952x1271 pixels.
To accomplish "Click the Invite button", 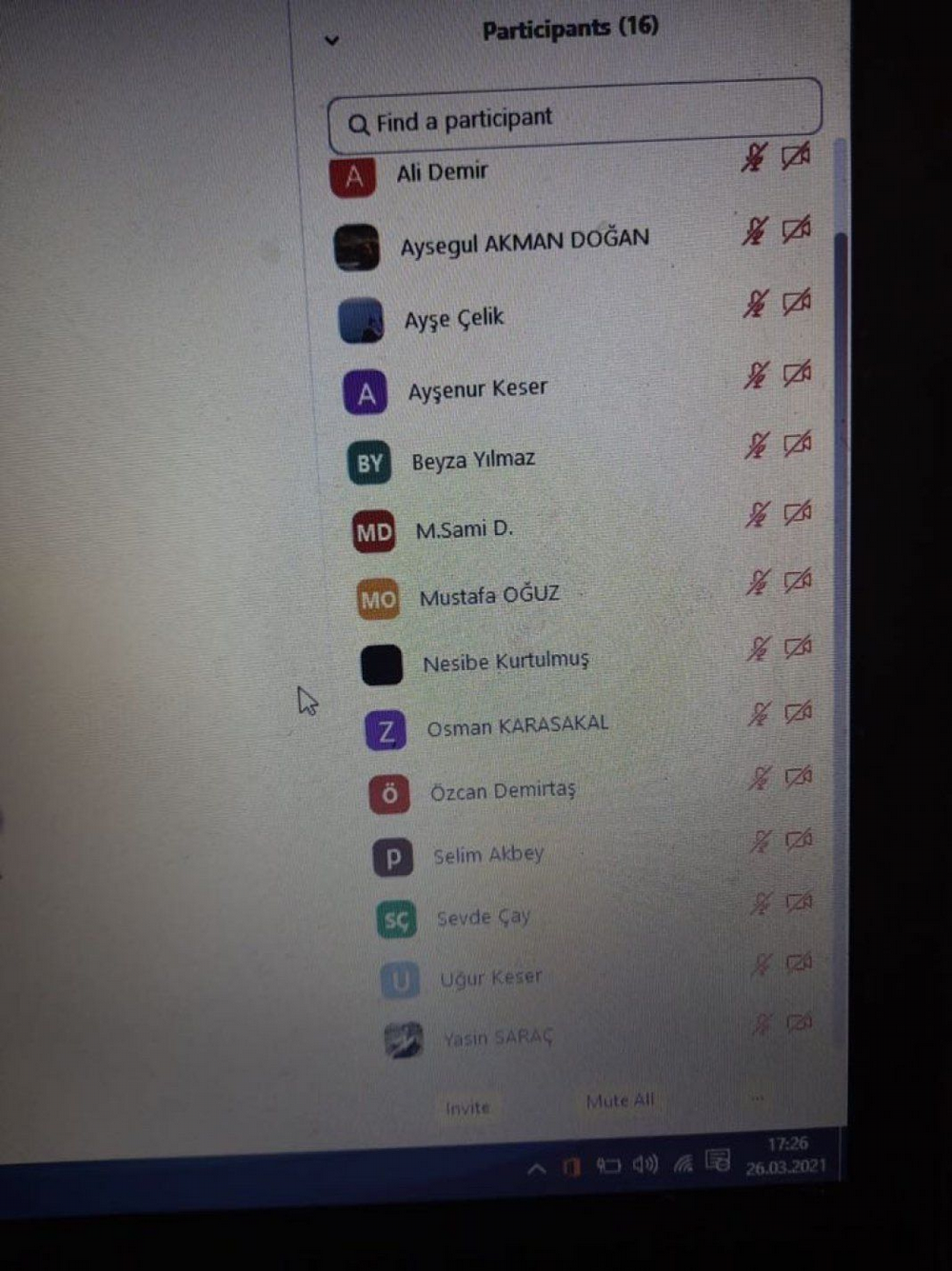I will [467, 1108].
